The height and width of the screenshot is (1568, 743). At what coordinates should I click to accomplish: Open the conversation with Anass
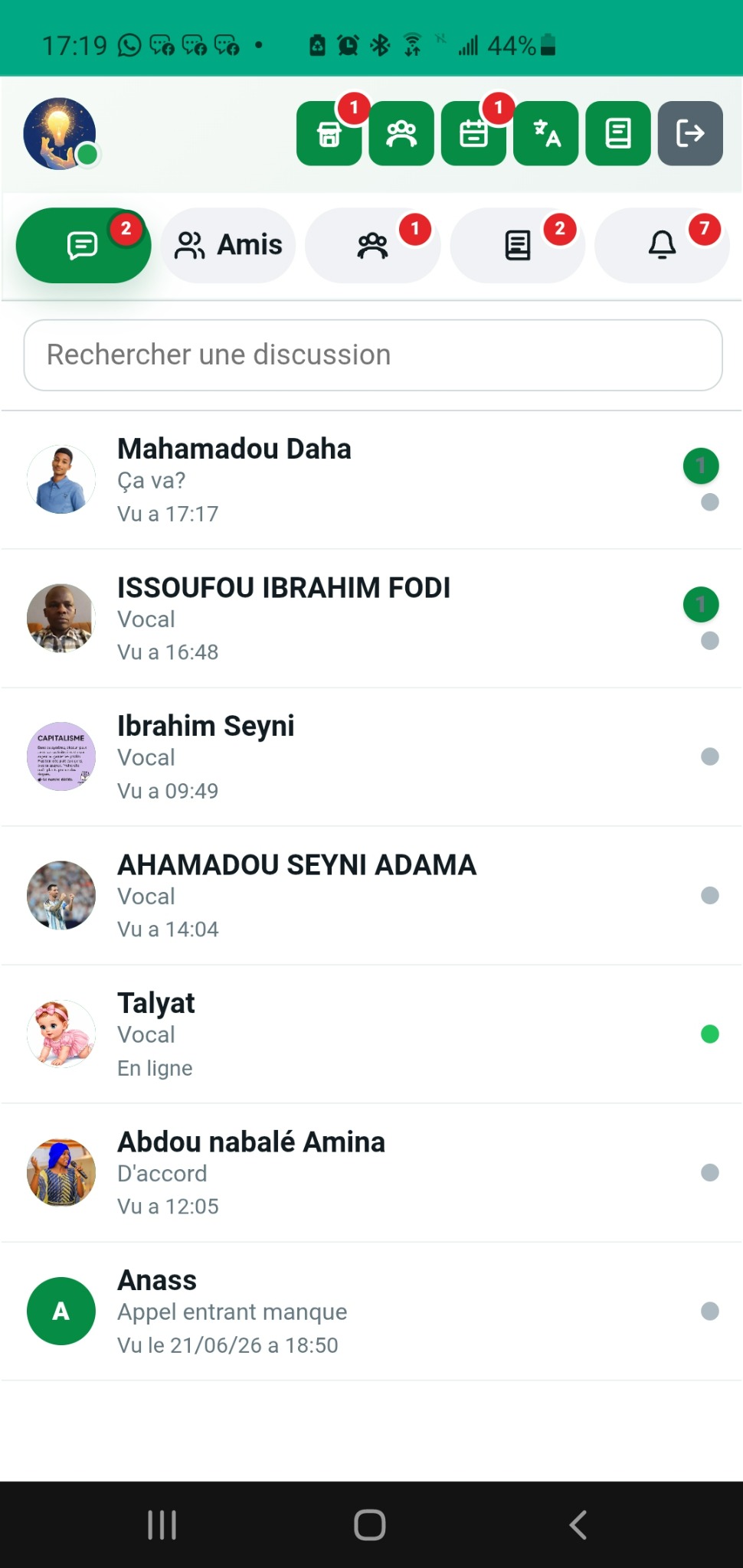[371, 1312]
